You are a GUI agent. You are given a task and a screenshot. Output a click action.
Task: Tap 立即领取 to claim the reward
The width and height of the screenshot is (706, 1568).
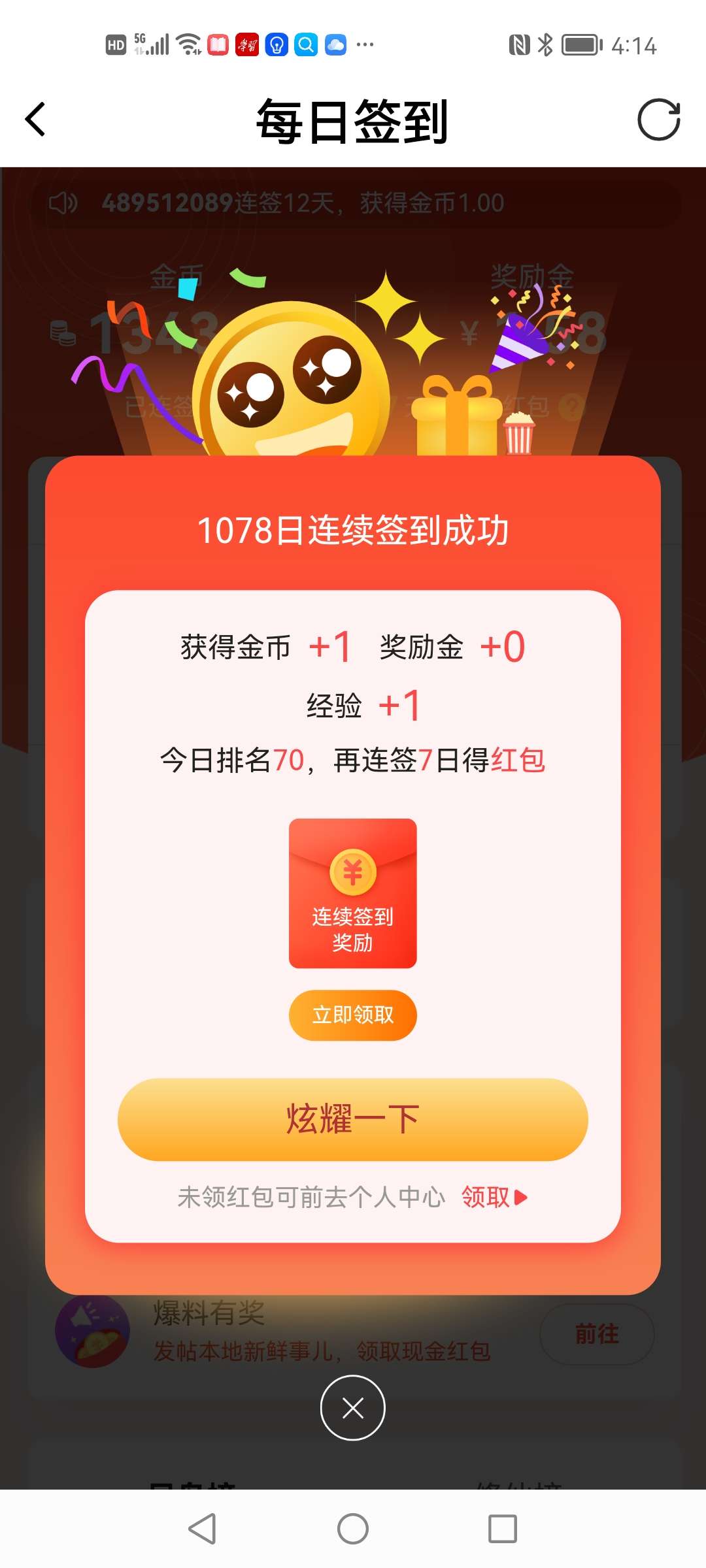352,1015
